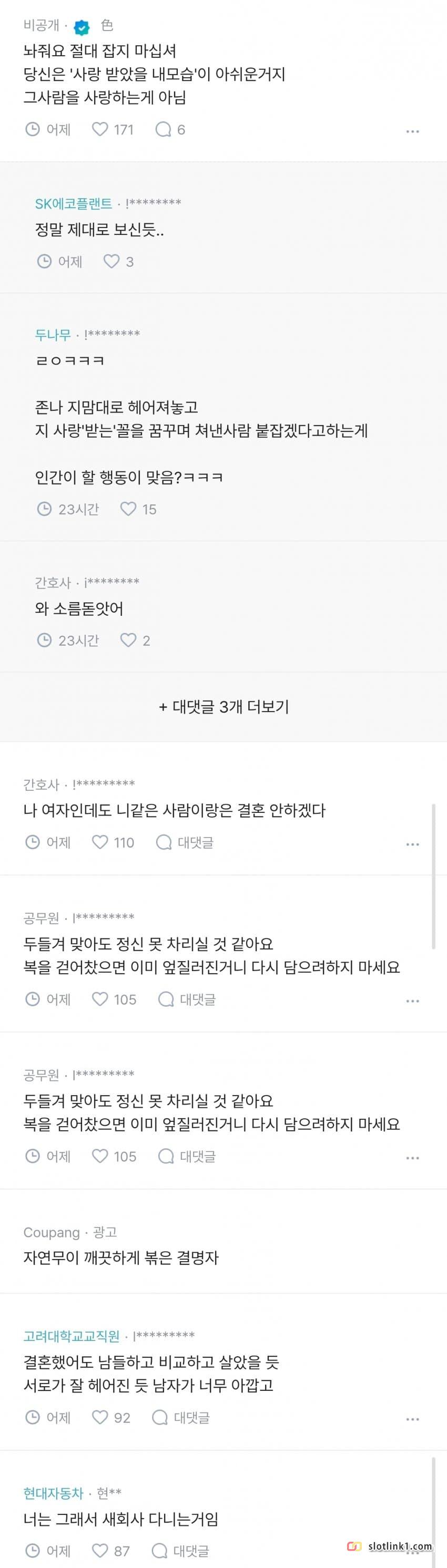
Task: Reply to the 고려대학교교직원 comment
Action: (181, 1418)
